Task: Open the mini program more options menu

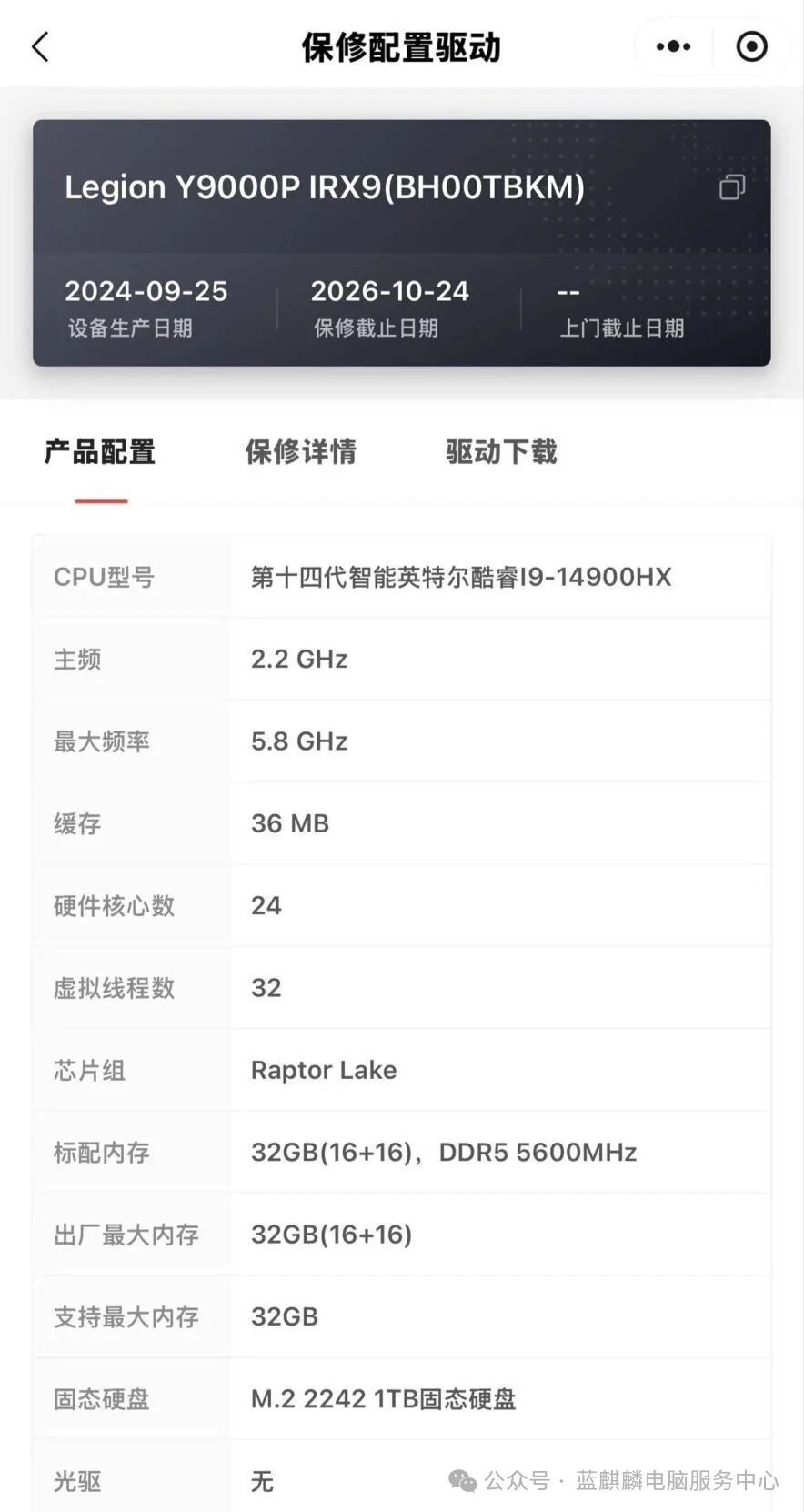Action: coord(673,46)
